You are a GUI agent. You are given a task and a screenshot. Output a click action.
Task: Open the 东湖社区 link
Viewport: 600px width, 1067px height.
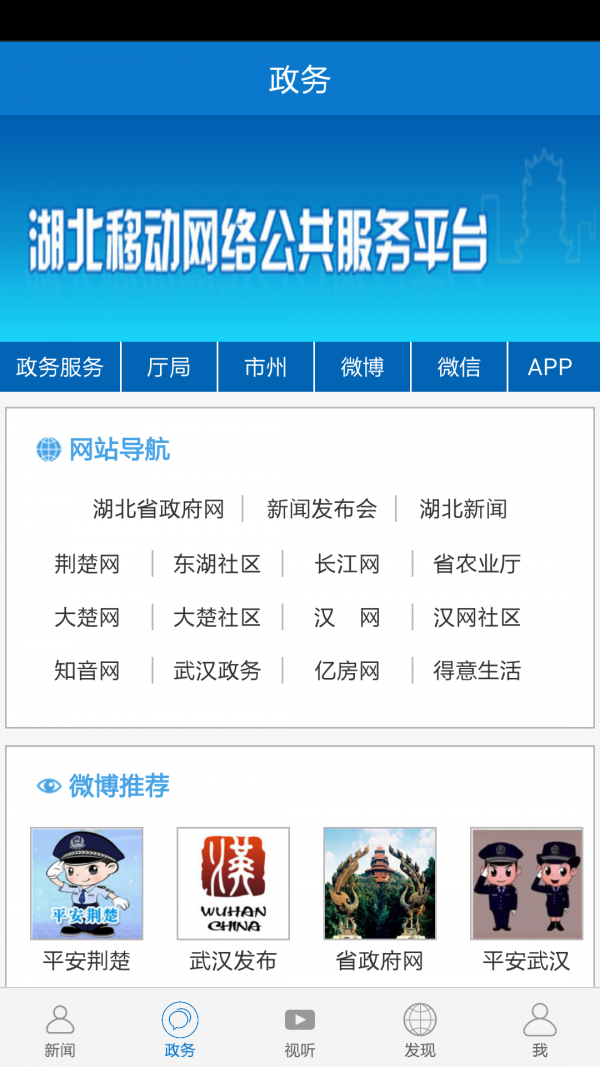pos(216,564)
